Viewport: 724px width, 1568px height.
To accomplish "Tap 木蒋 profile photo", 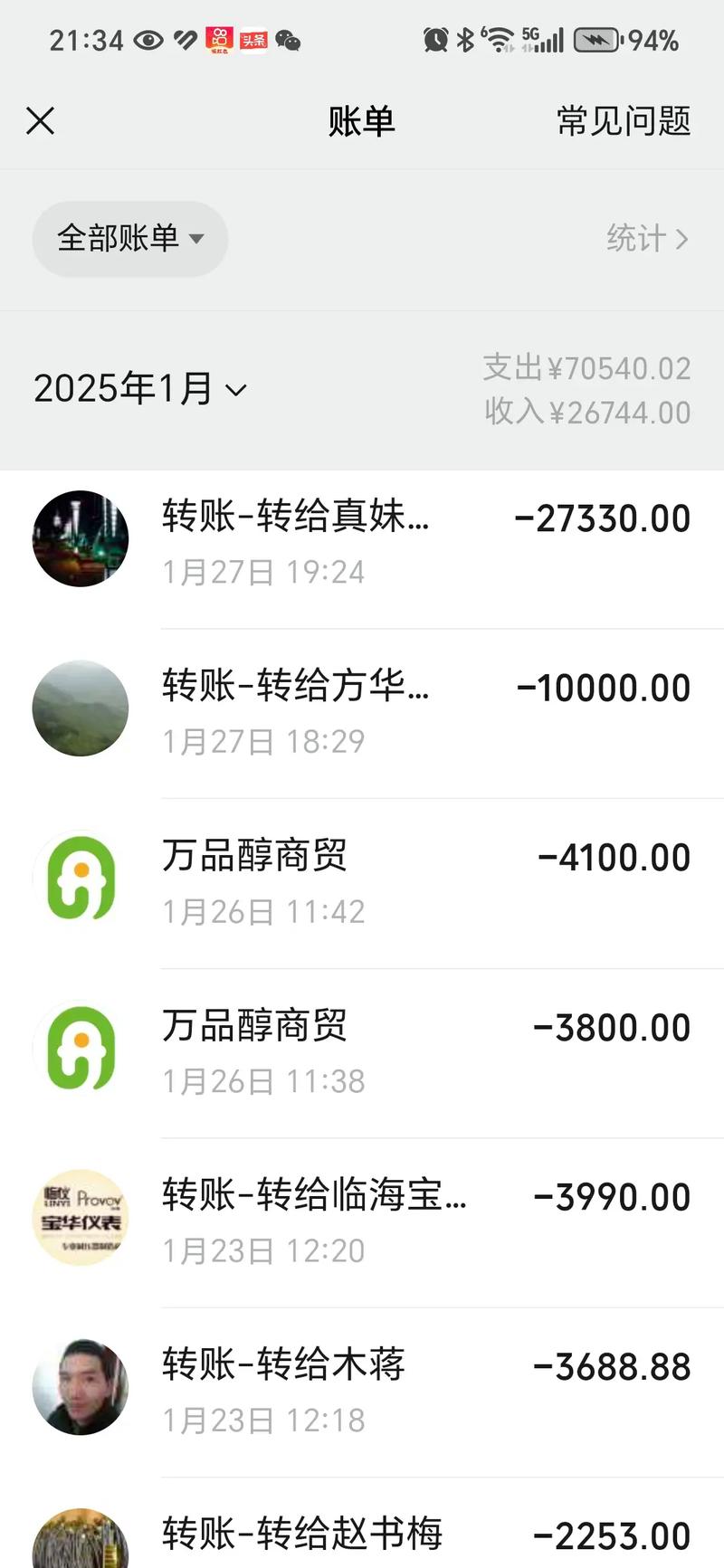I will coord(81,1387).
